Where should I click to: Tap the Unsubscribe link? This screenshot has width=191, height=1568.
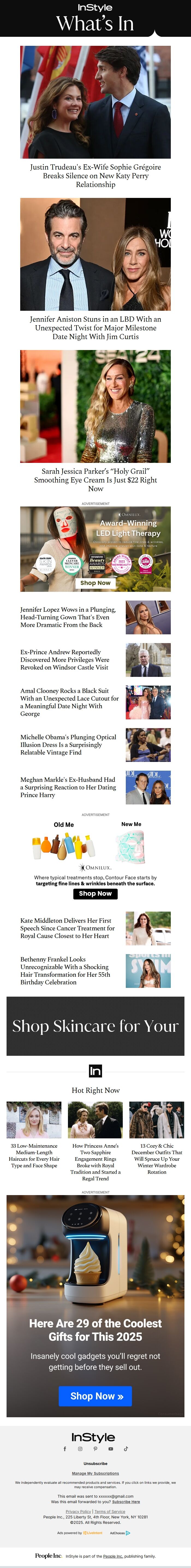(95, 1463)
